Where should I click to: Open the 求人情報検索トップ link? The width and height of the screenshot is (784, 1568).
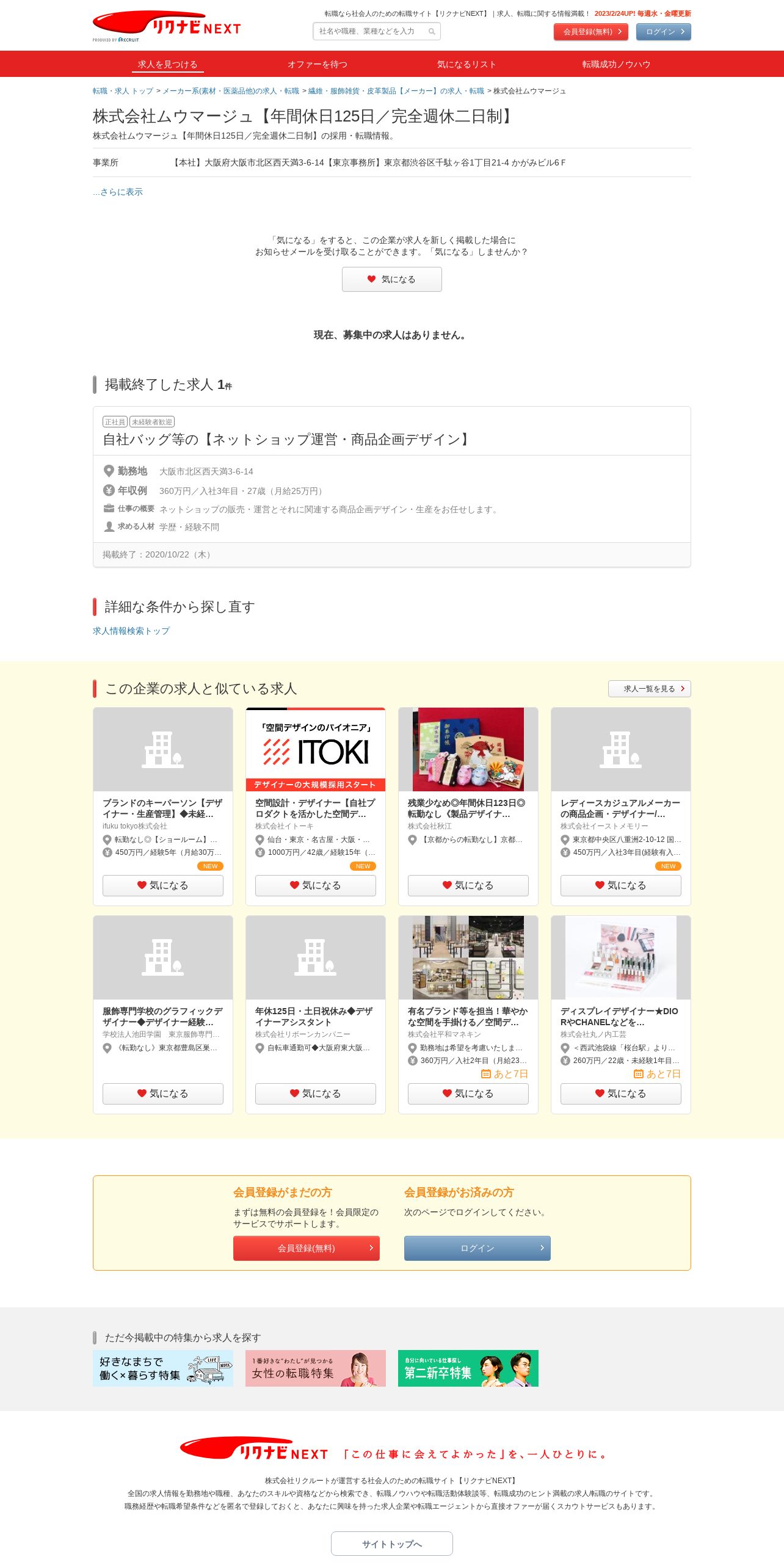click(131, 631)
